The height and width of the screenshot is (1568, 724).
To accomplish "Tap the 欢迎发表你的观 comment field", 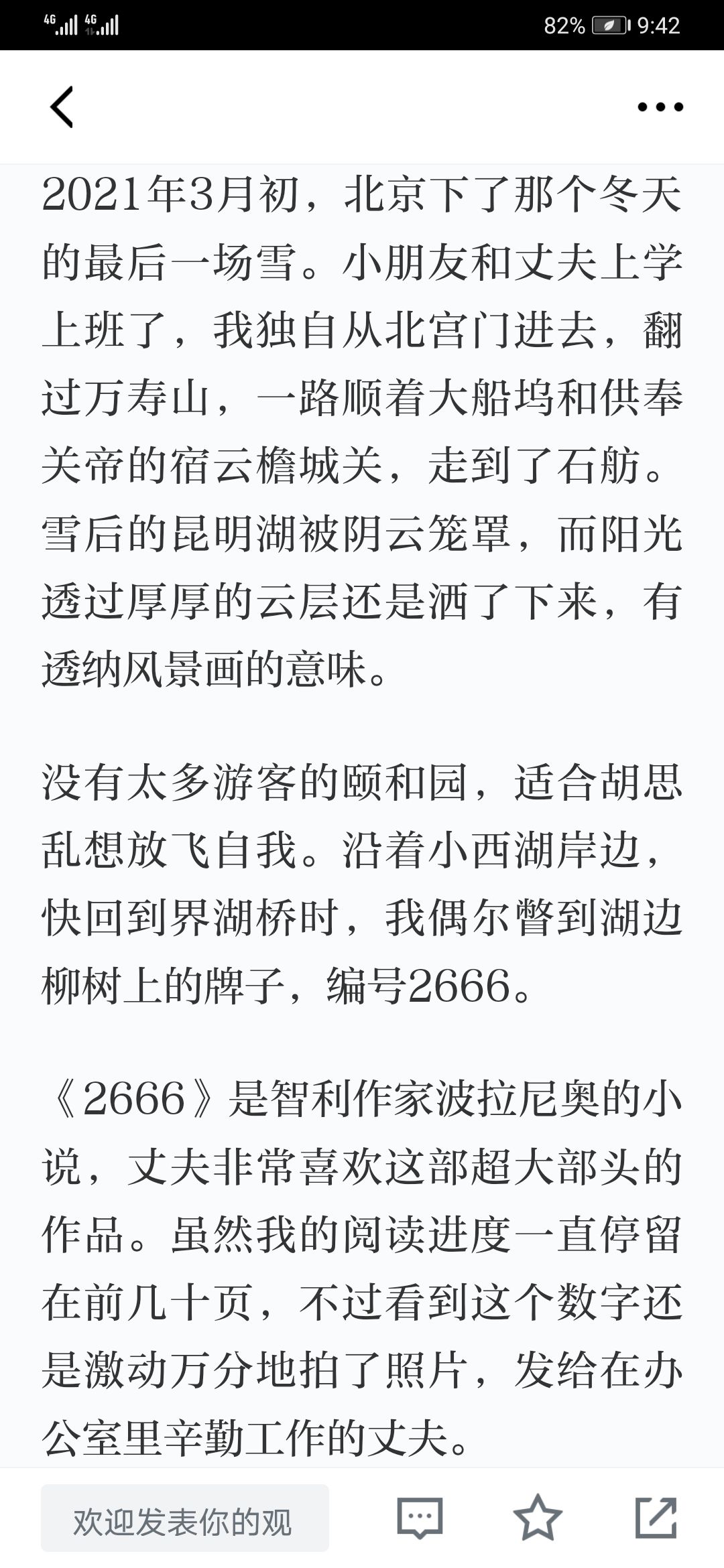I will click(x=185, y=1518).
